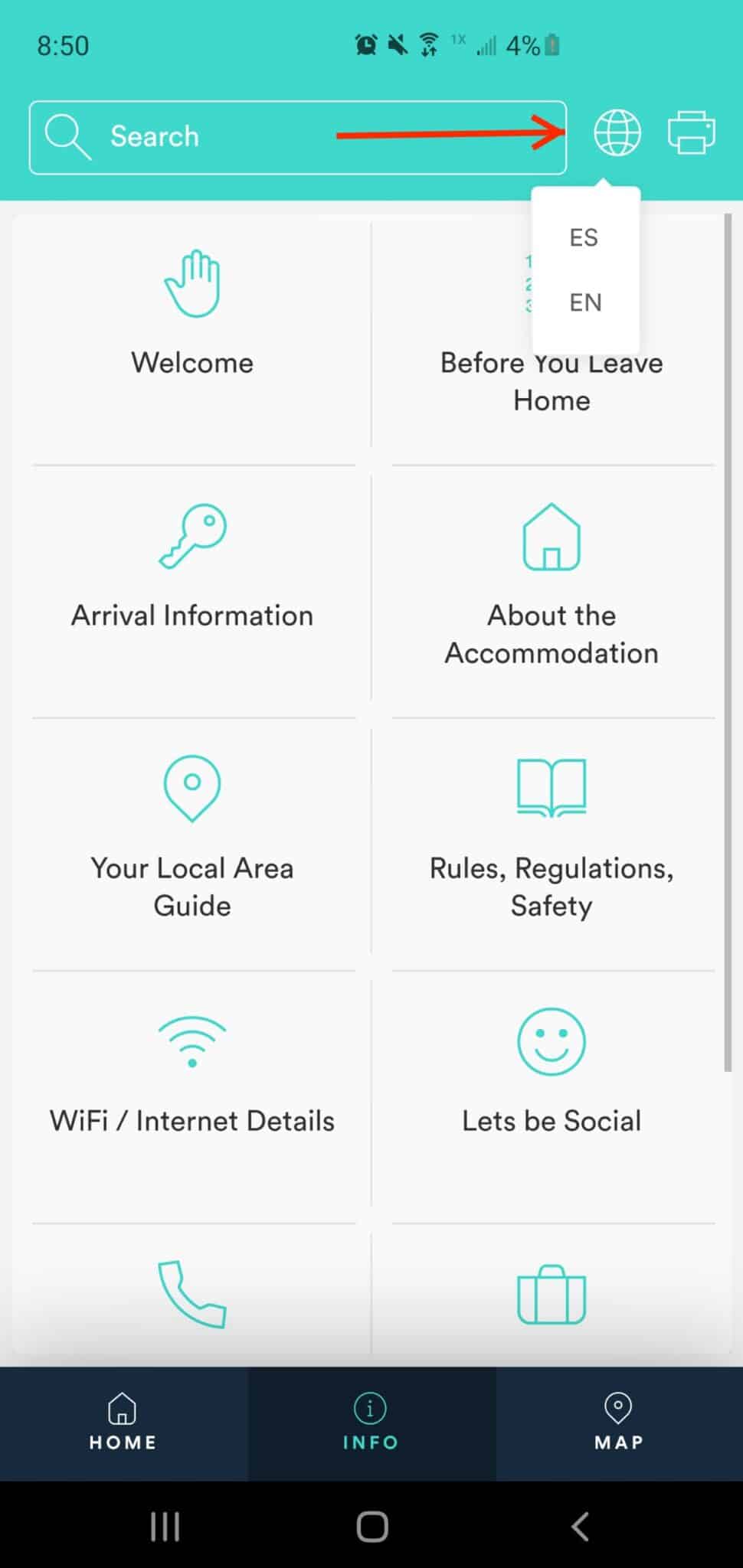This screenshot has width=743, height=1568.
Task: Select the Info tab
Action: [x=371, y=1423]
